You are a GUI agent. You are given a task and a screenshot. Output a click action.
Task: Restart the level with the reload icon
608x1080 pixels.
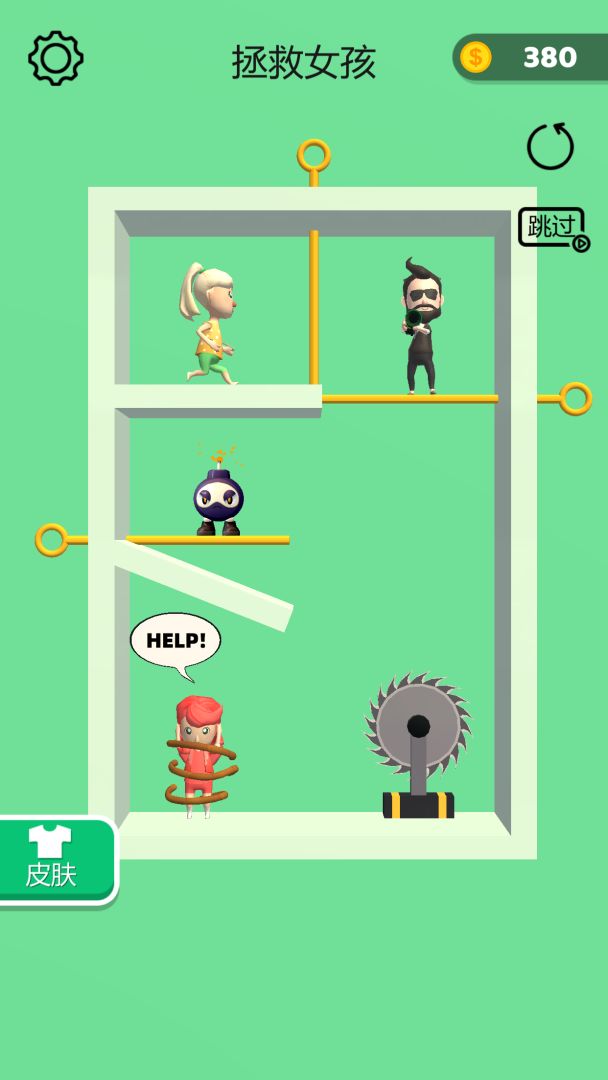pos(550,147)
